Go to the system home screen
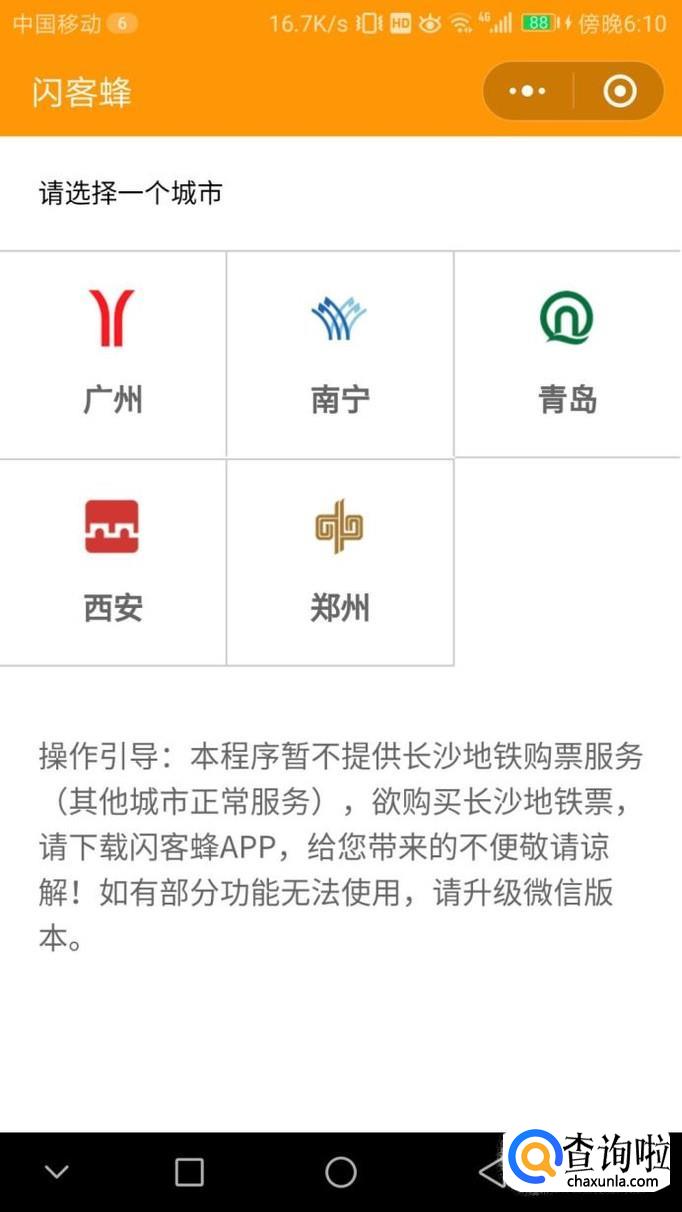682x1212 pixels. (341, 1172)
